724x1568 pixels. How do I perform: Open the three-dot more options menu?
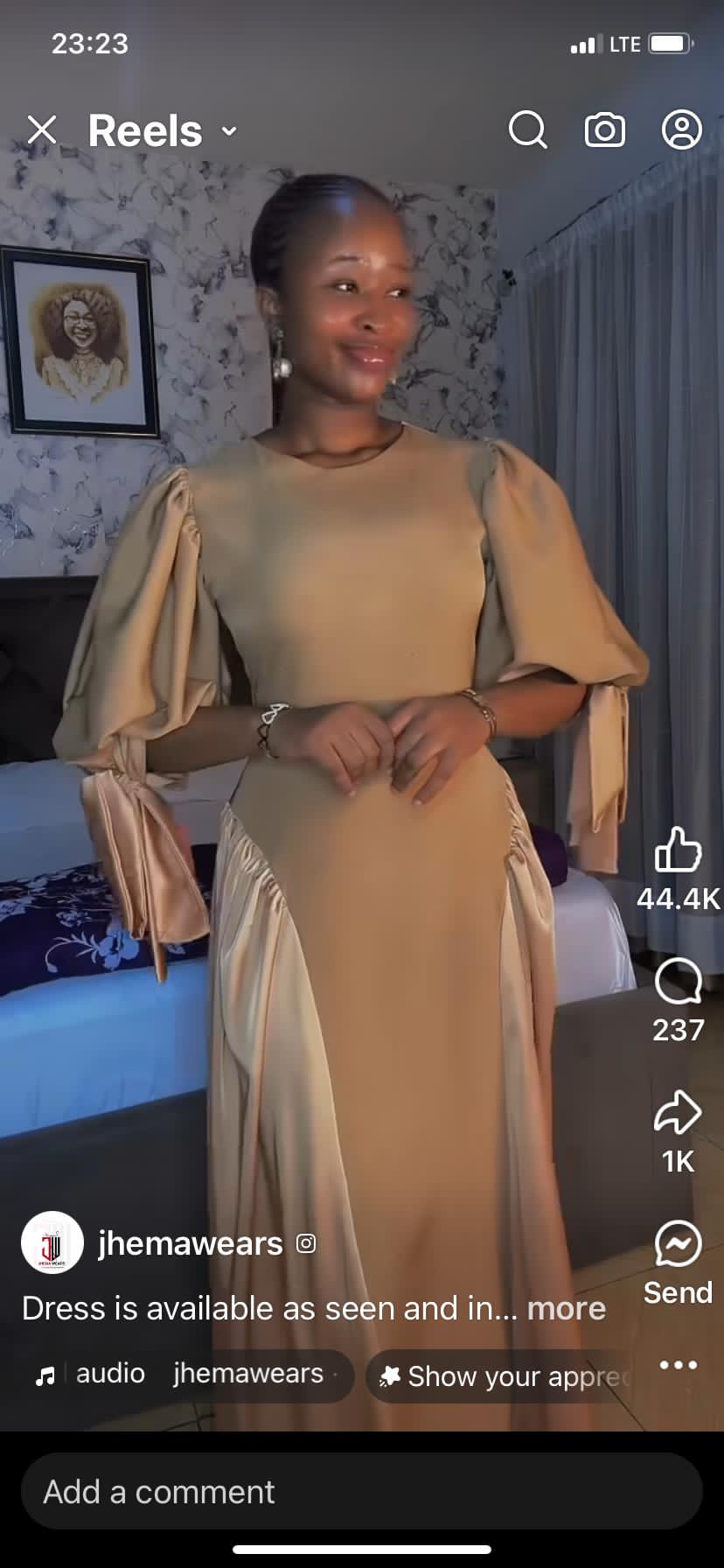coord(678,1365)
